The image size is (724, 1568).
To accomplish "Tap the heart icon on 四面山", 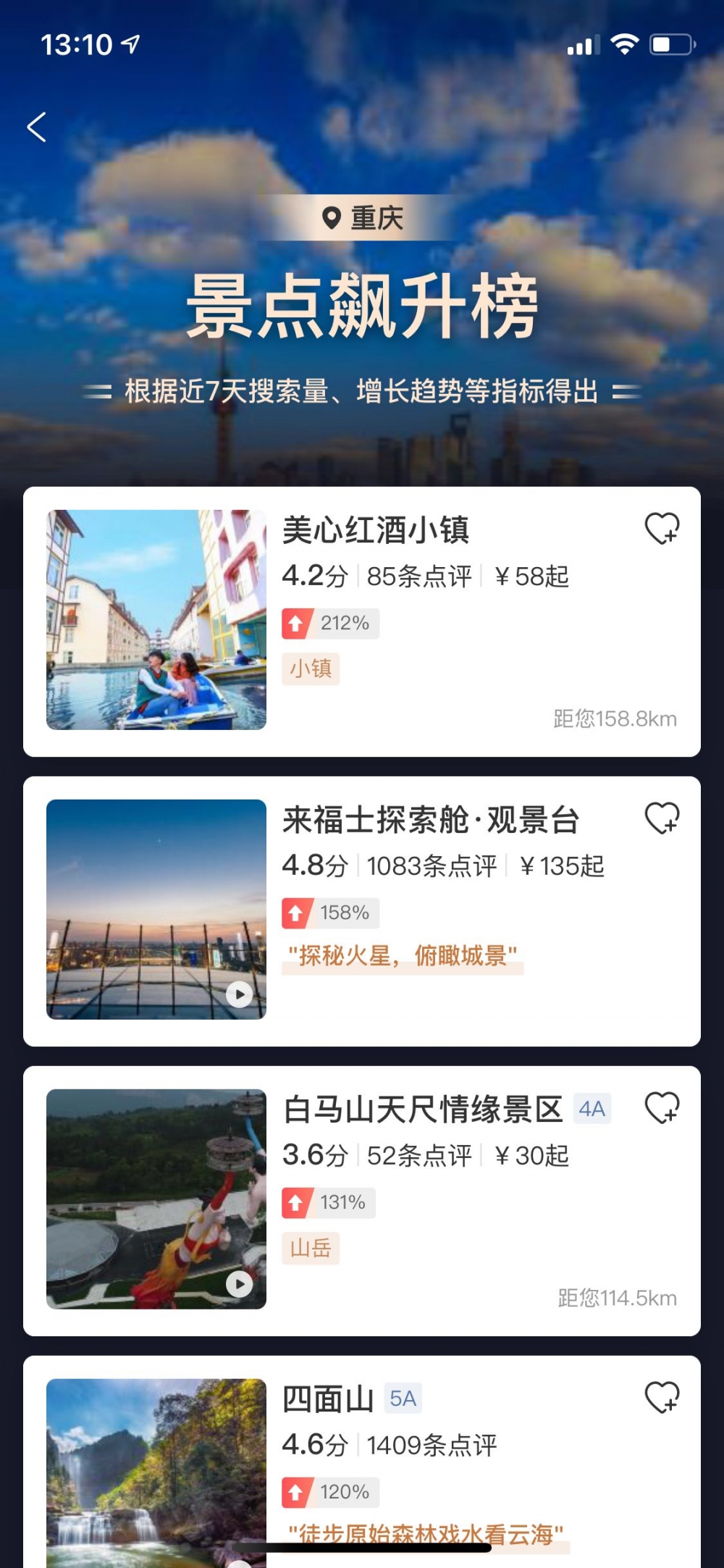I will (662, 1396).
